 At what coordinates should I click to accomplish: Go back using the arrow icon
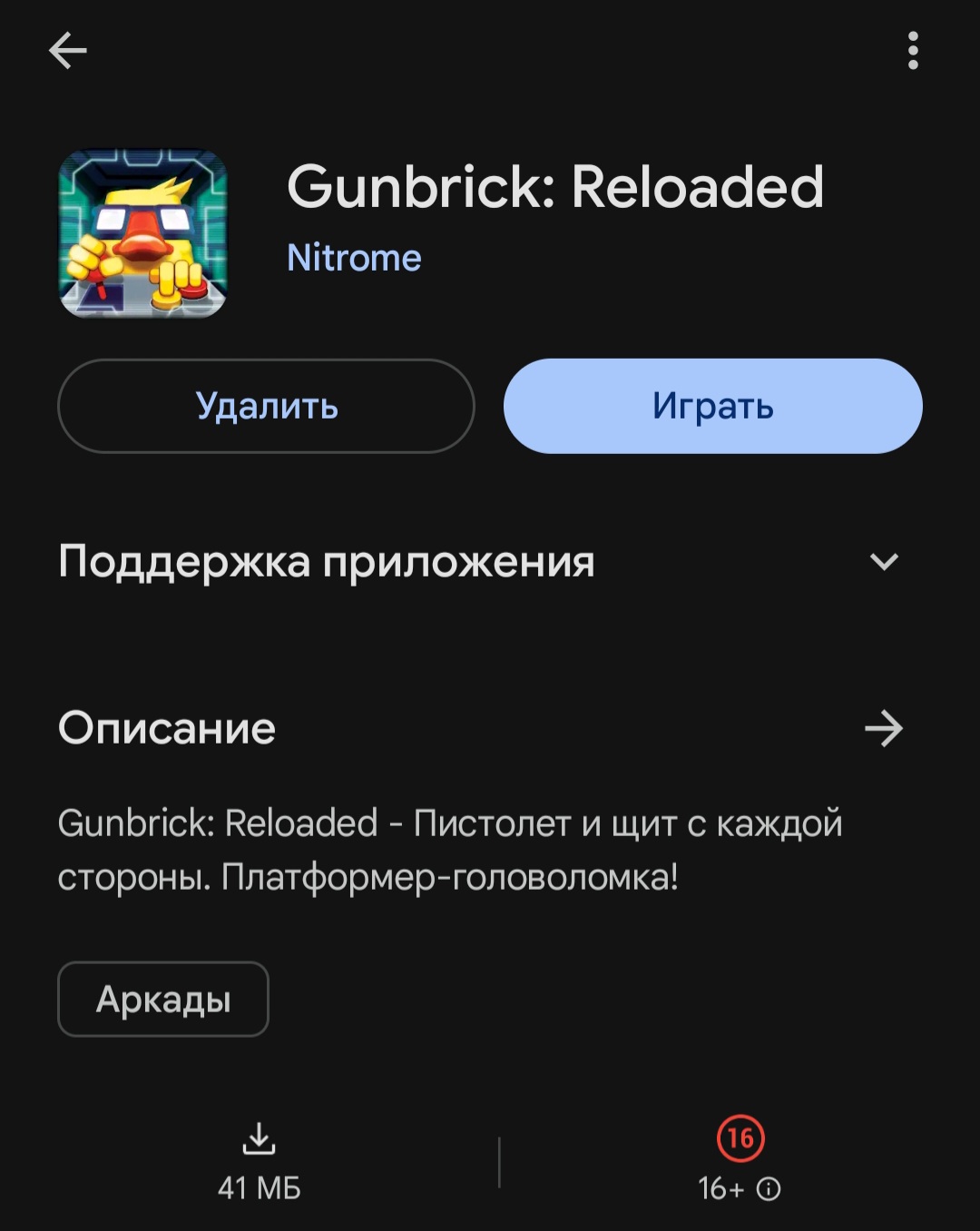[x=67, y=51]
